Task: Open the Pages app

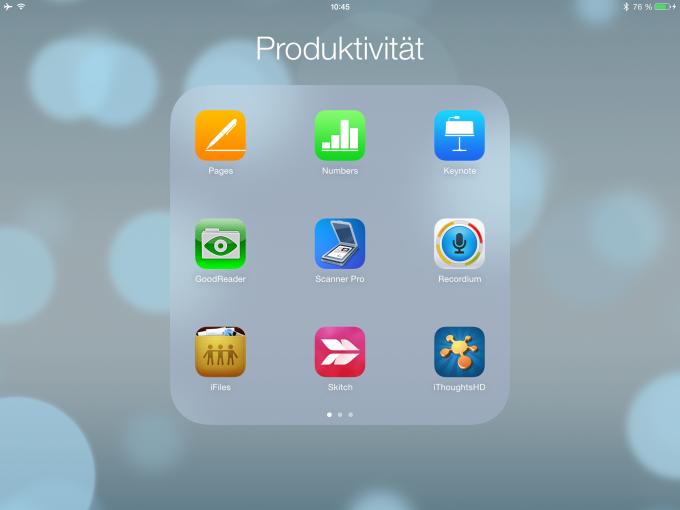Action: tap(220, 136)
